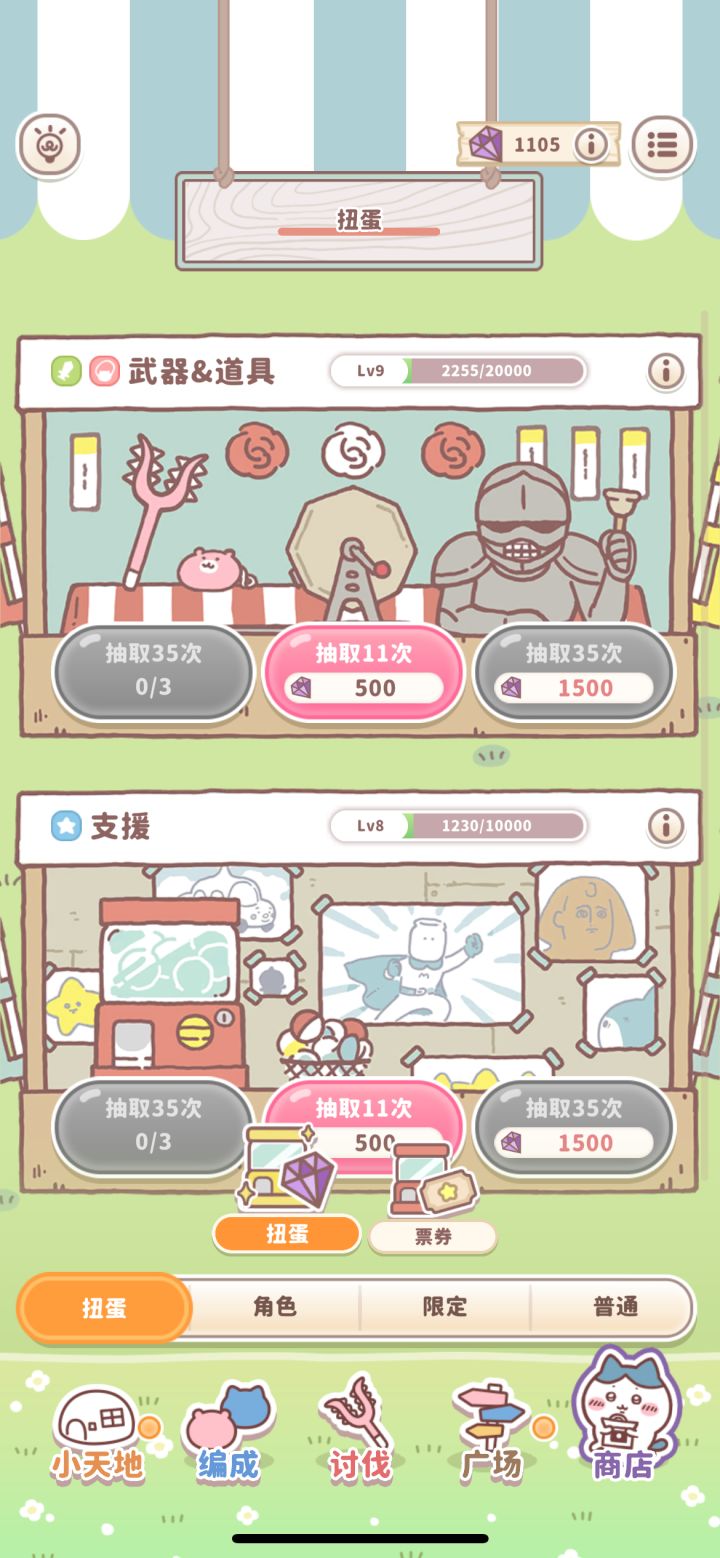Switch to the 限定 tab

[443, 1307]
